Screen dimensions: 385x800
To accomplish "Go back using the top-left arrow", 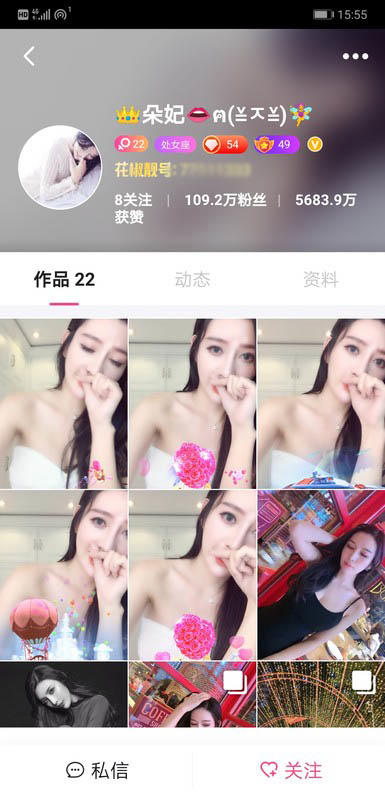I will [x=30, y=56].
